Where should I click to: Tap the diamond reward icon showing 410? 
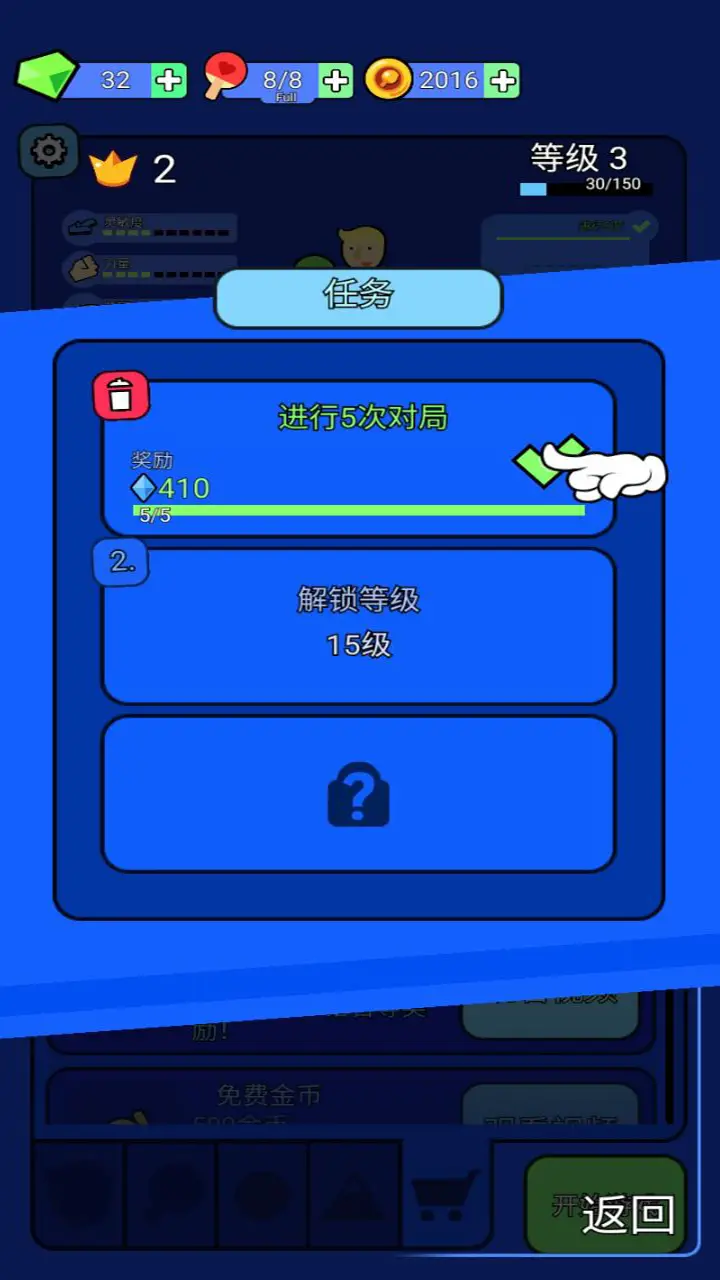point(144,489)
